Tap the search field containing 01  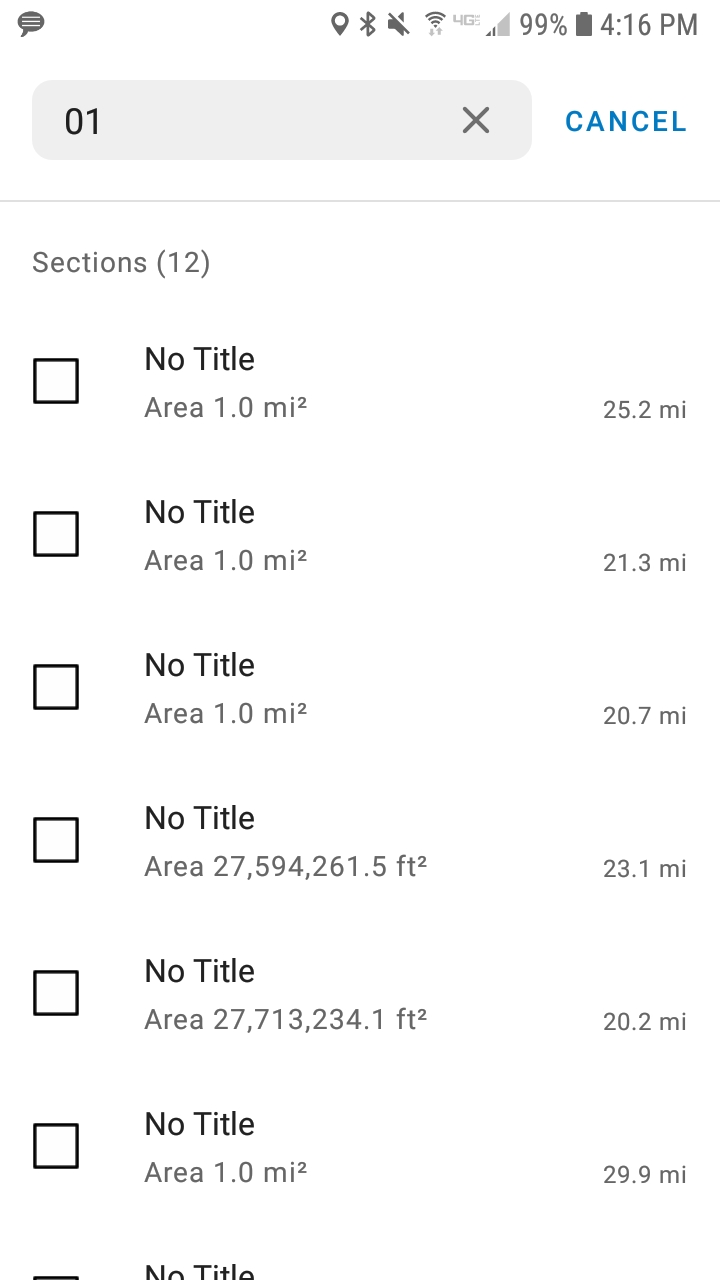pyautogui.click(x=250, y=121)
